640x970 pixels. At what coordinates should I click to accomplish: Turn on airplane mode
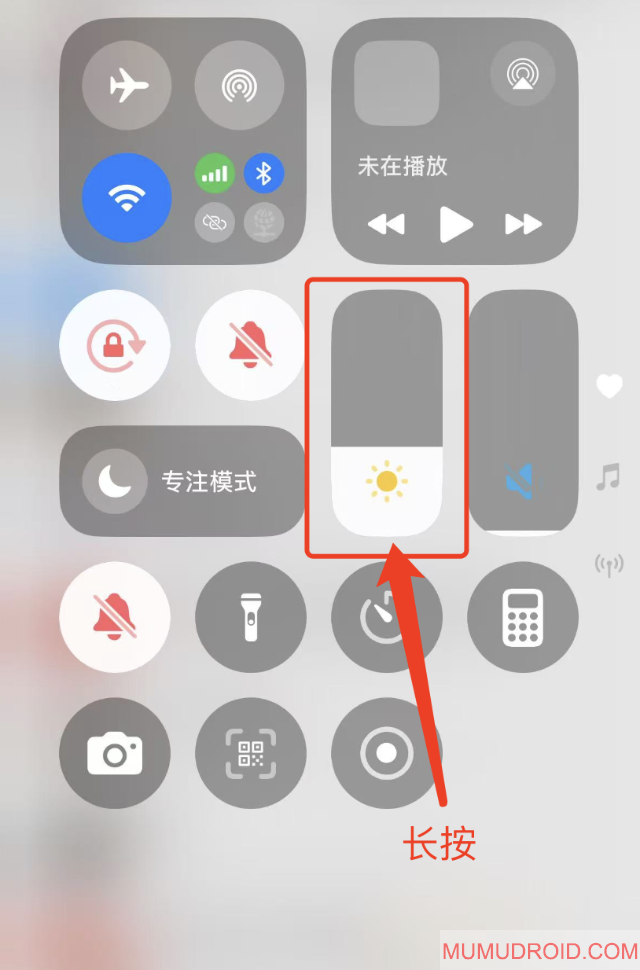(x=126, y=88)
